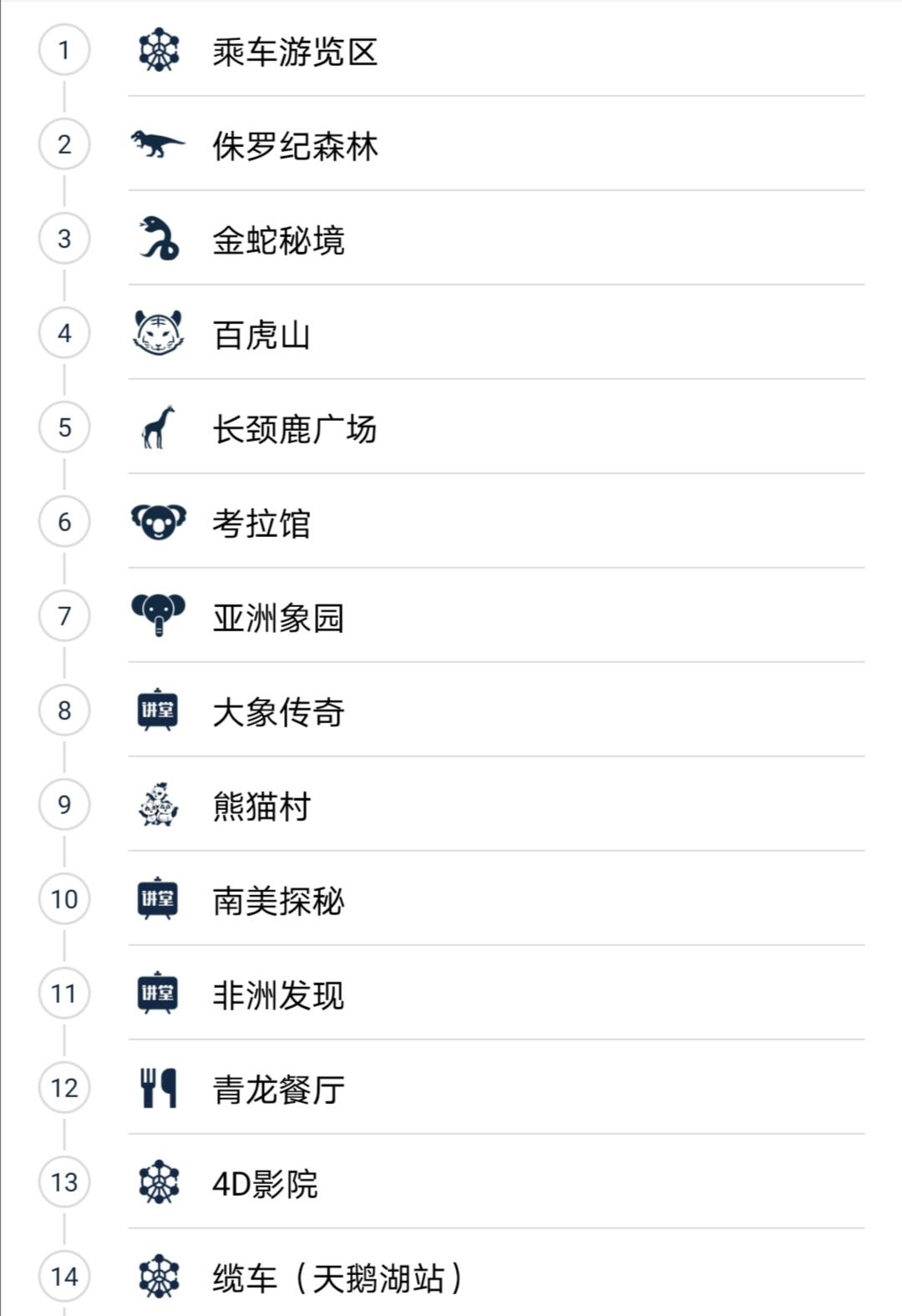Tap the 大象传奇 lecture item
The height and width of the screenshot is (1316, 902).
(278, 712)
